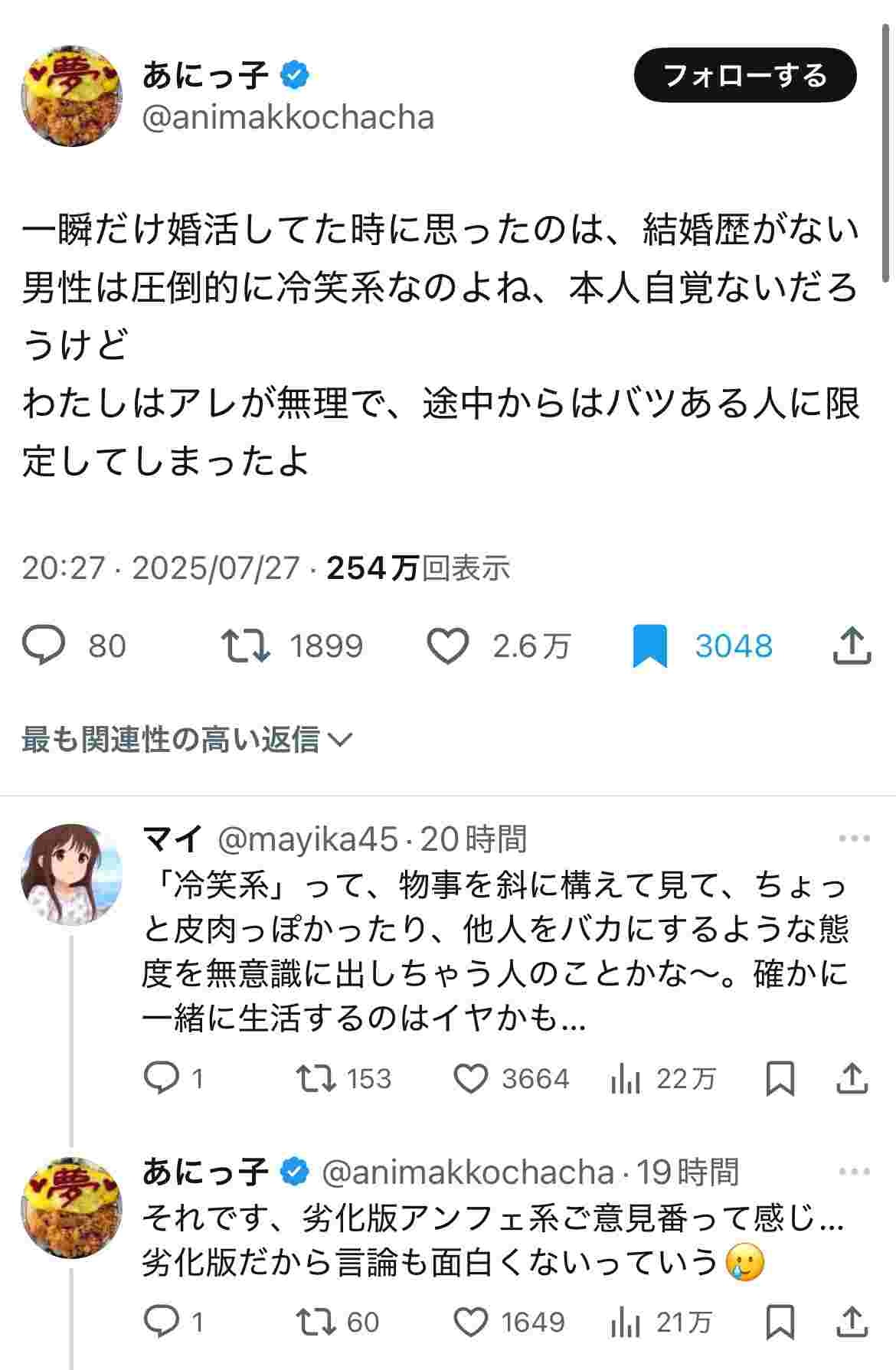Repost あにっ子's reply with 60 reposts

316,1322
